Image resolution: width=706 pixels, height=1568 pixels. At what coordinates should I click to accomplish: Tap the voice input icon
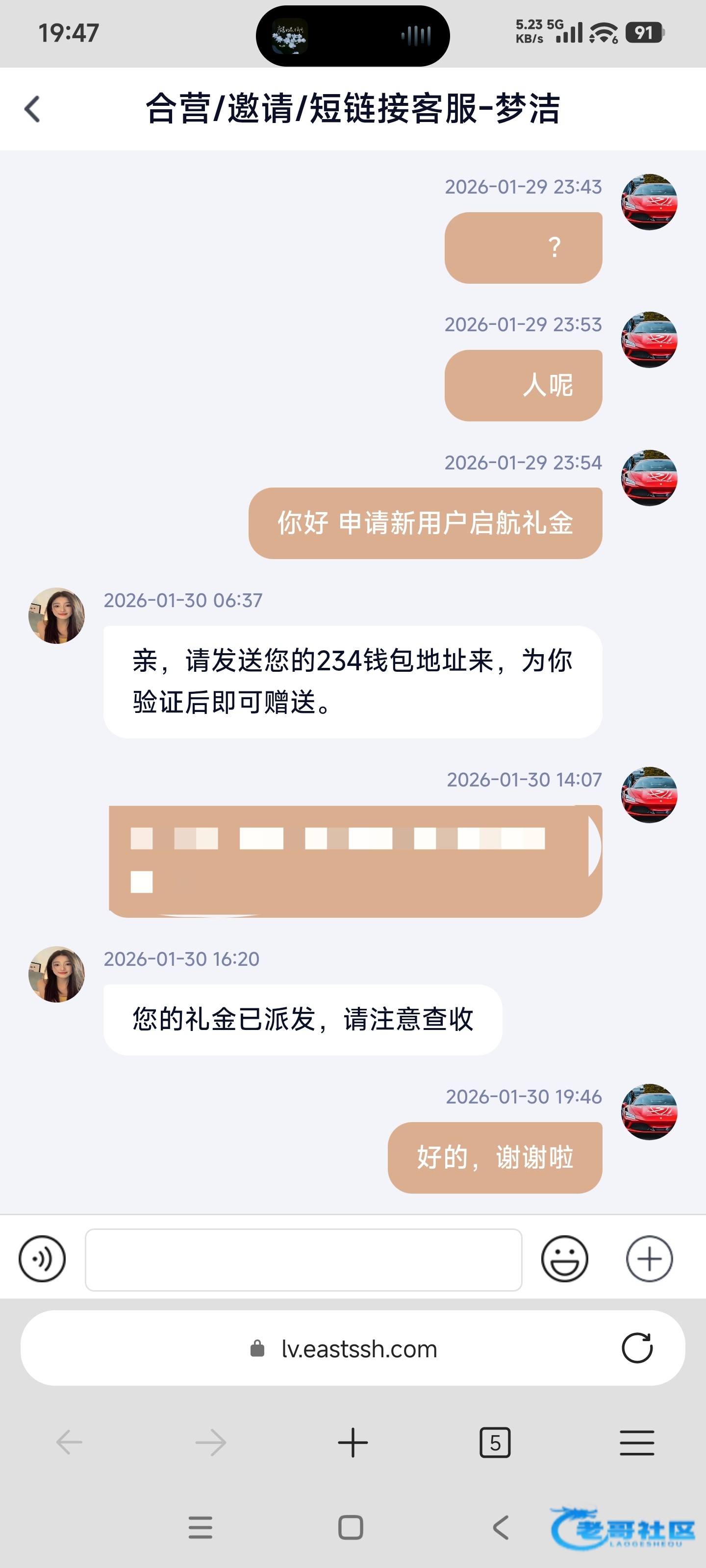42,1259
